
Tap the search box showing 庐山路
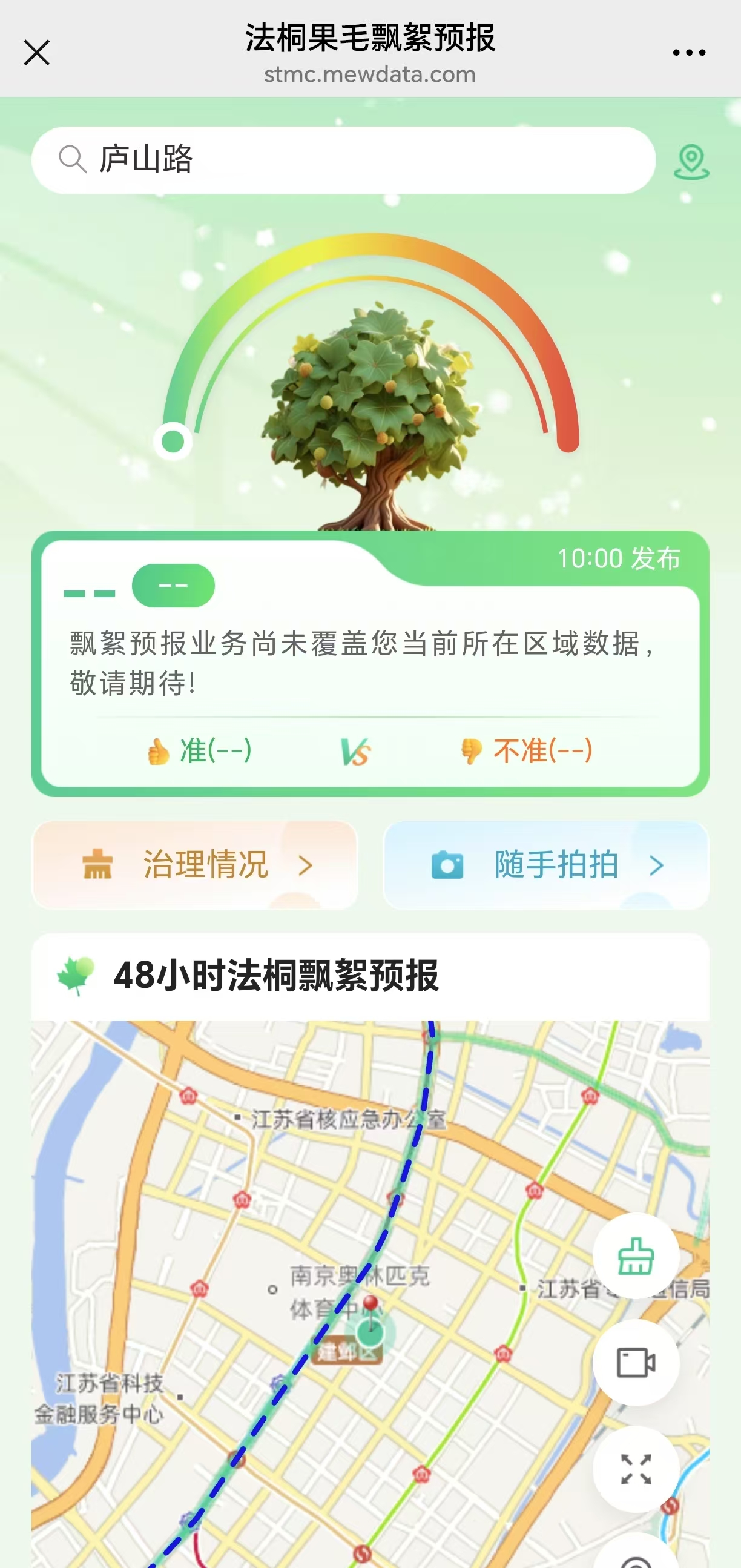(x=343, y=160)
